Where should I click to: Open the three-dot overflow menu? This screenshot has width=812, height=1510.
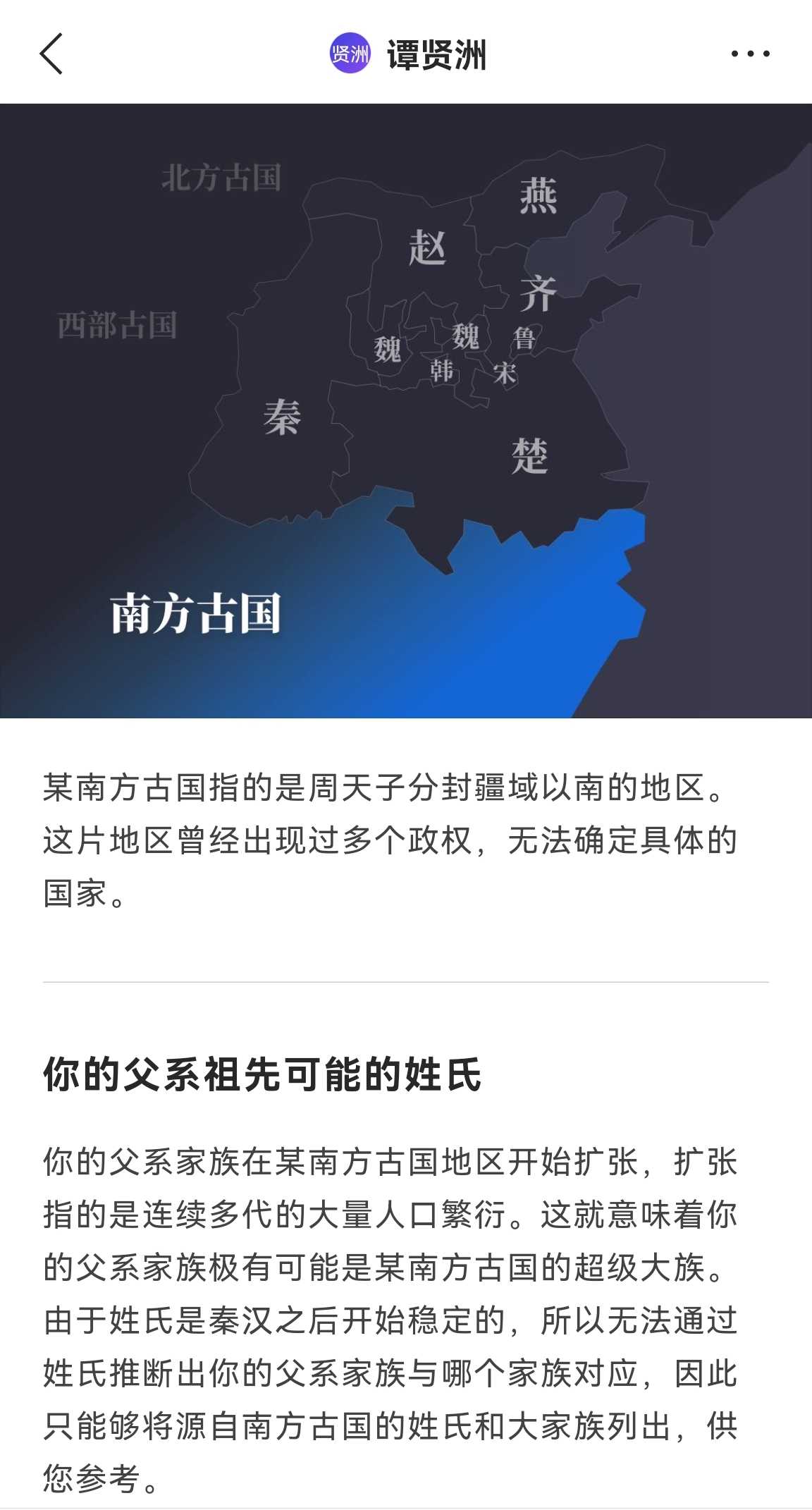pos(750,54)
